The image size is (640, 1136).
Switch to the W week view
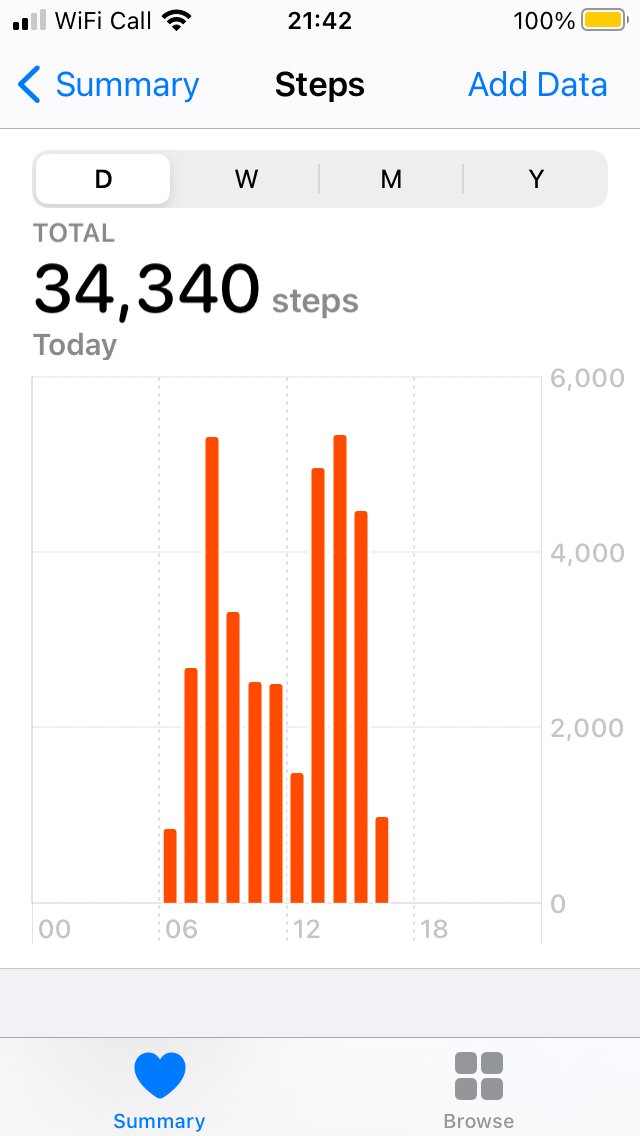click(x=246, y=179)
